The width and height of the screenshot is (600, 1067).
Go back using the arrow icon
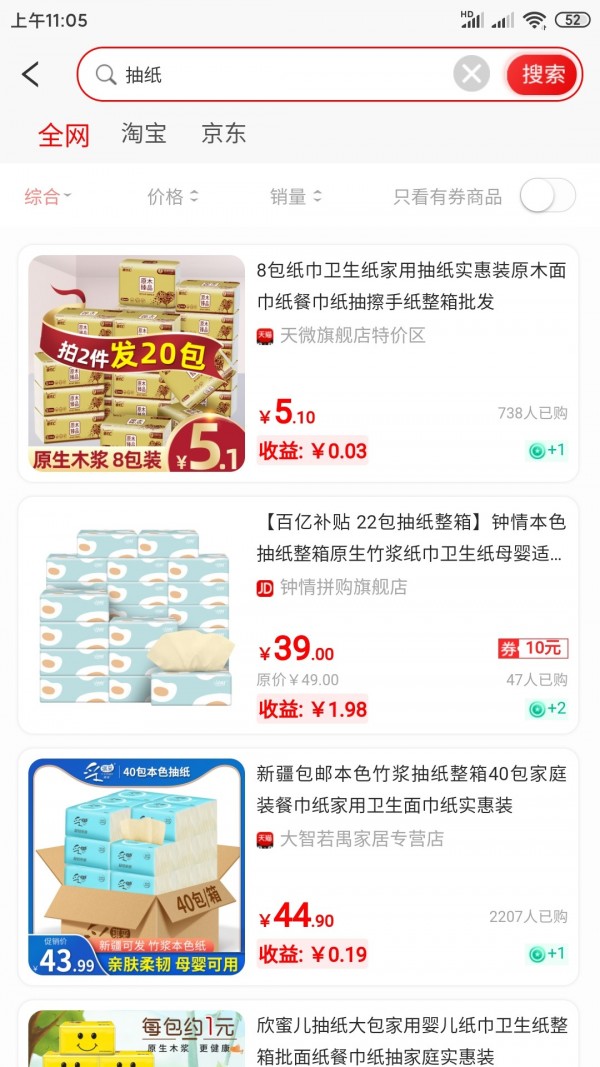coord(31,74)
